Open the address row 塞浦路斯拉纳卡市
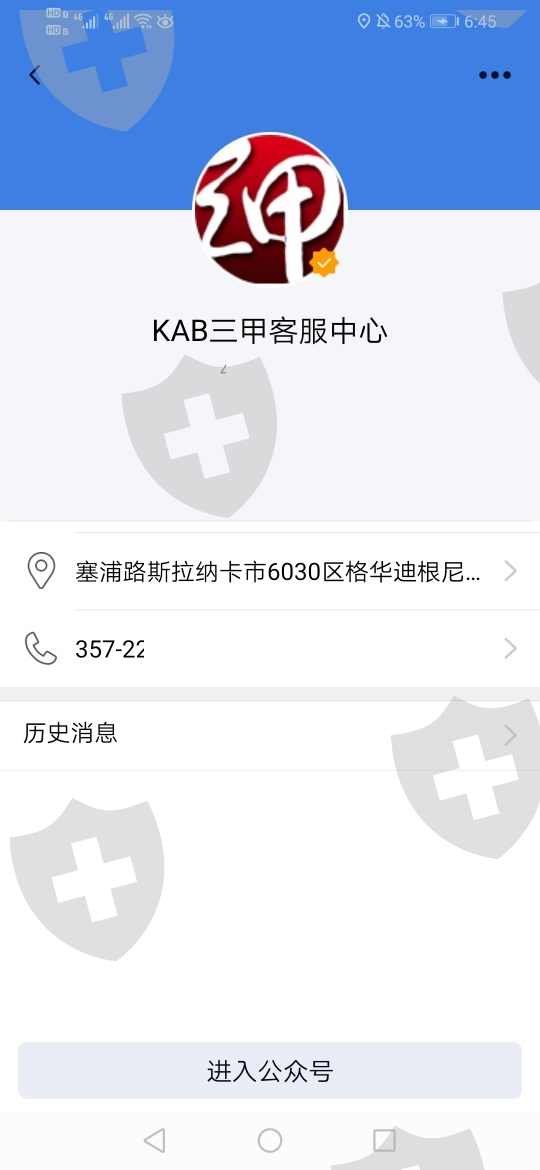540x1170 pixels. click(x=270, y=572)
